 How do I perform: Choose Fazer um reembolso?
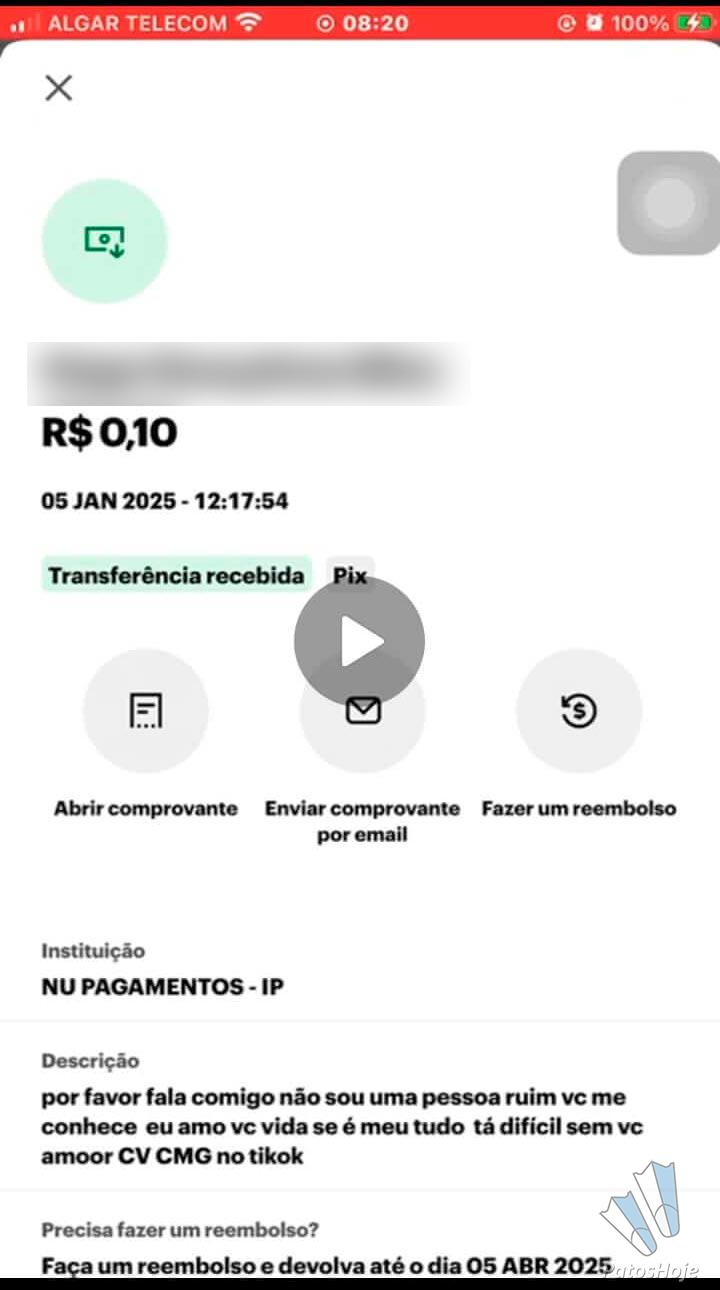[x=579, y=712]
